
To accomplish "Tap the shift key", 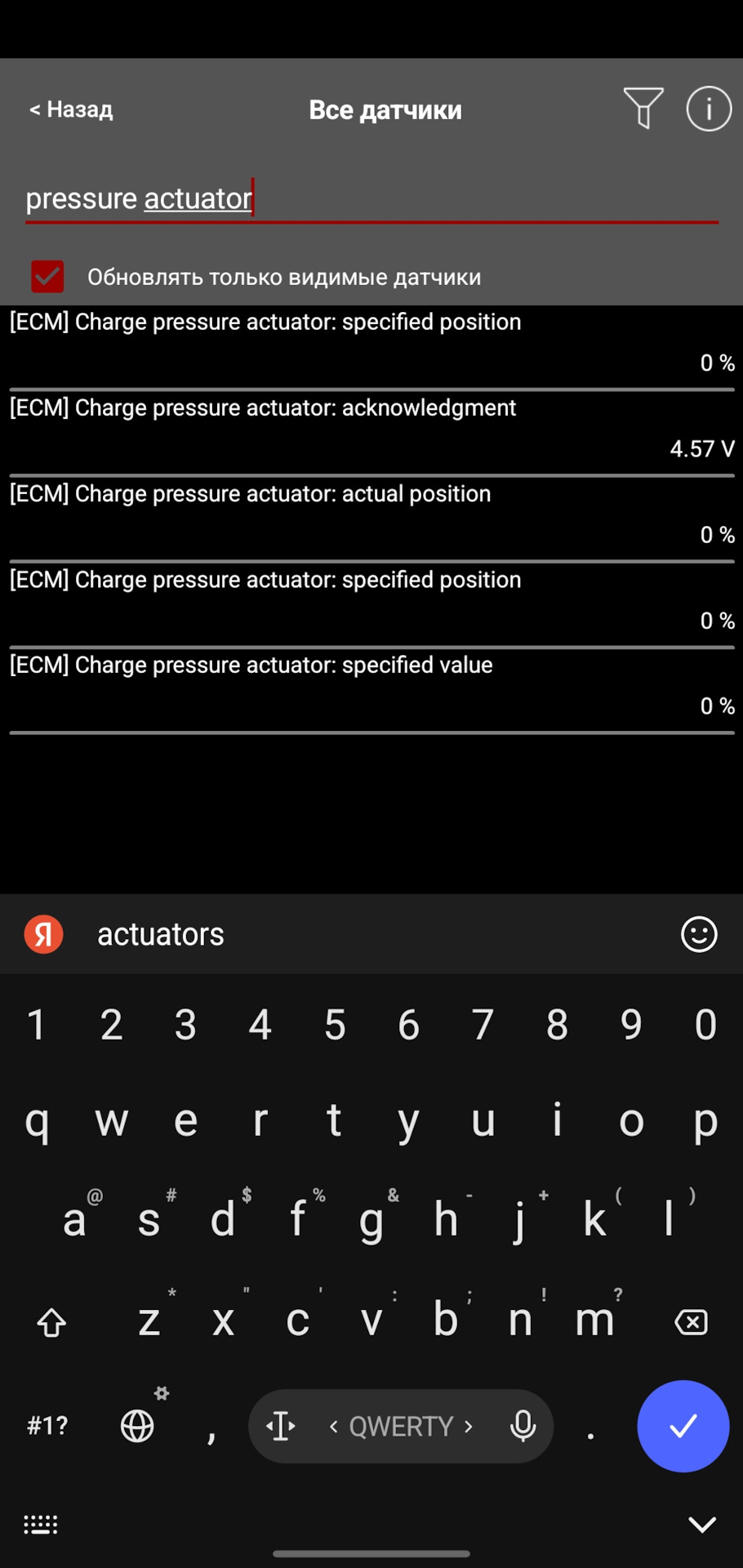I will [x=51, y=1321].
